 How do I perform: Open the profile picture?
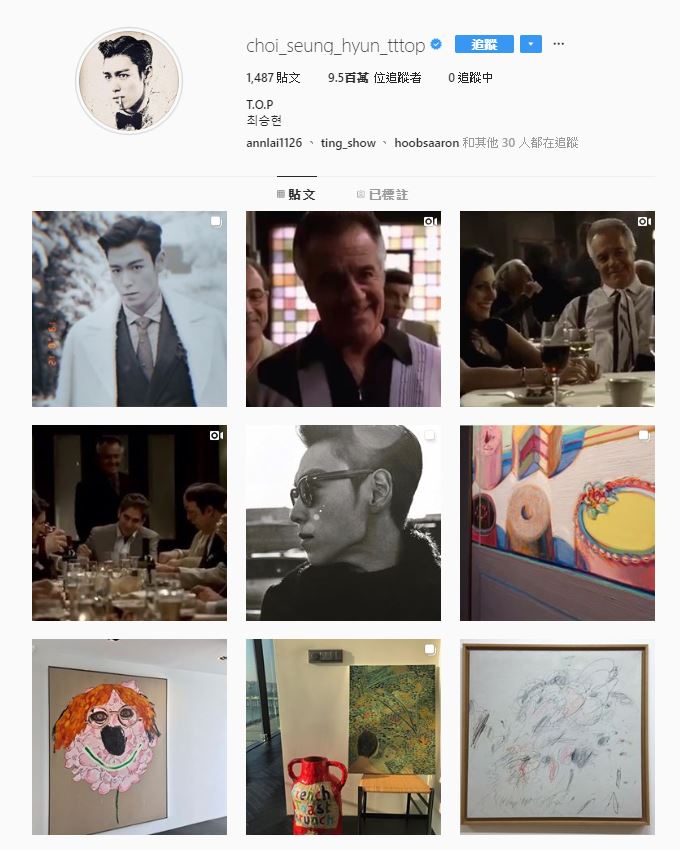pyautogui.click(x=128, y=81)
